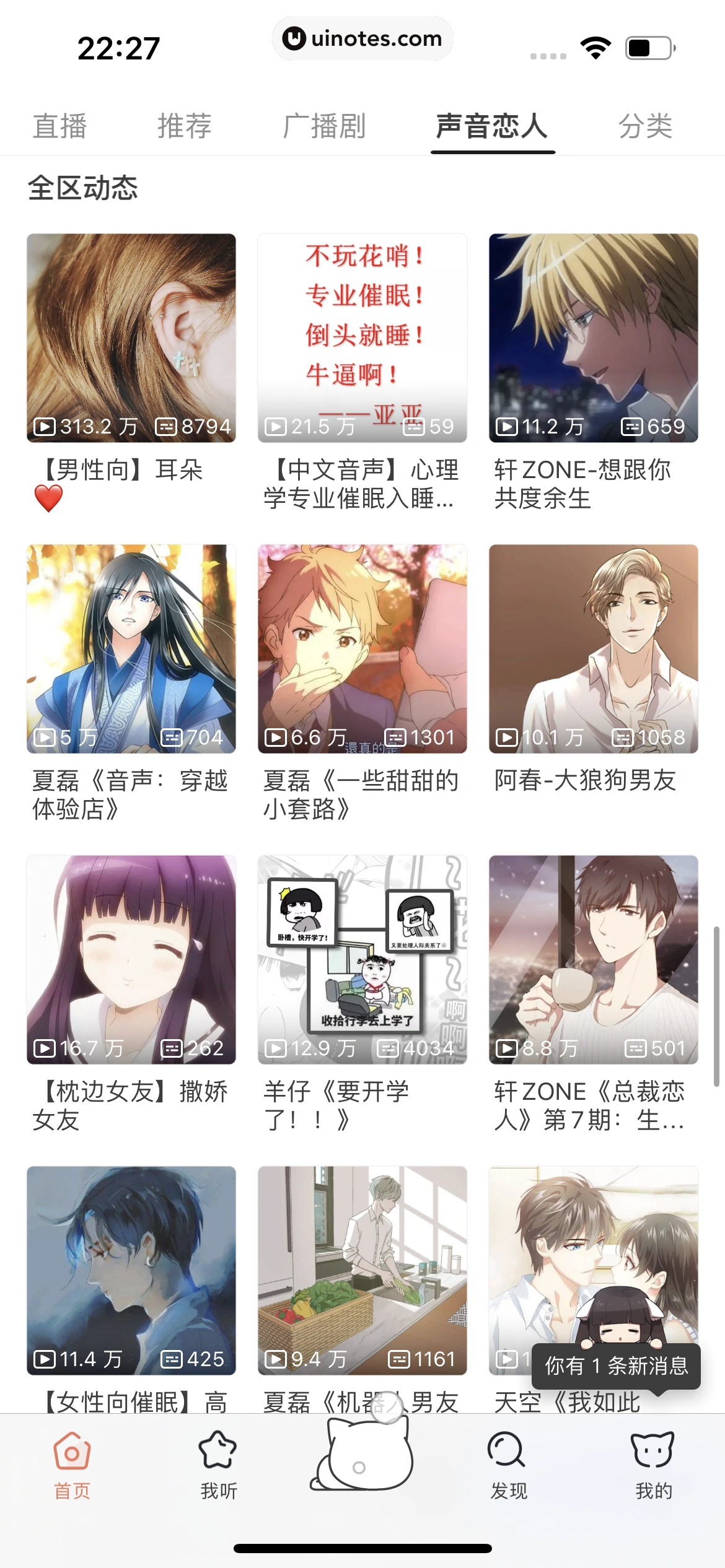
Task: Open 【枕边女友】撒娇女友 card
Action: pyautogui.click(x=131, y=960)
